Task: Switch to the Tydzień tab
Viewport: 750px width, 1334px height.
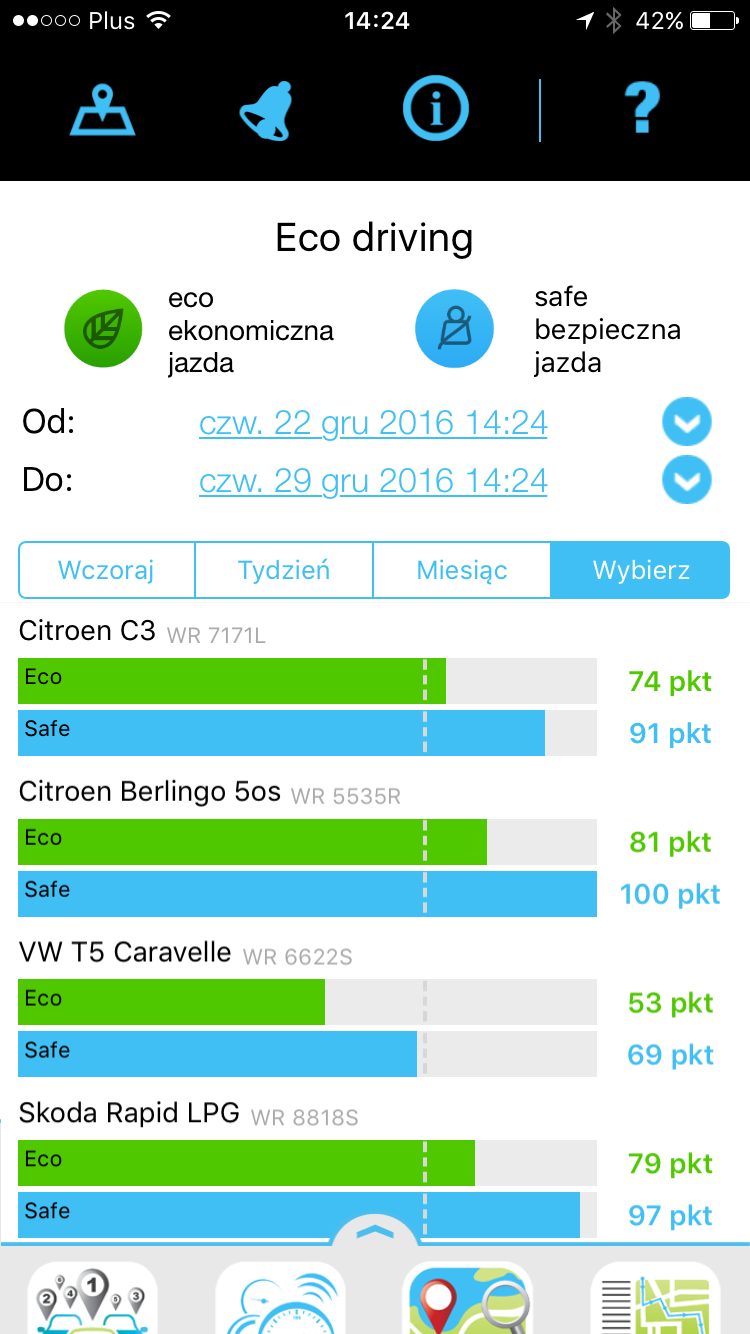Action: 284,570
